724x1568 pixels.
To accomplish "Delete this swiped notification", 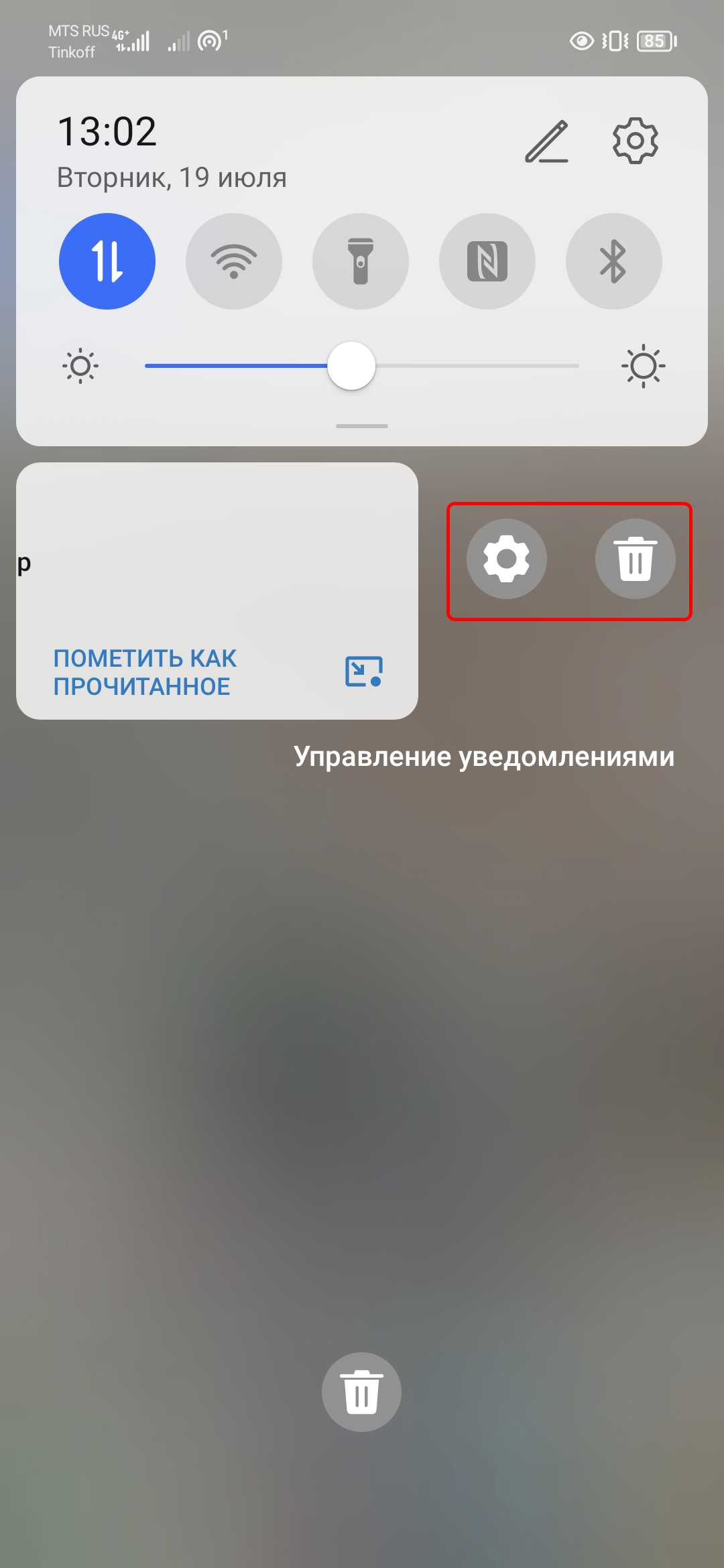I will (x=635, y=559).
